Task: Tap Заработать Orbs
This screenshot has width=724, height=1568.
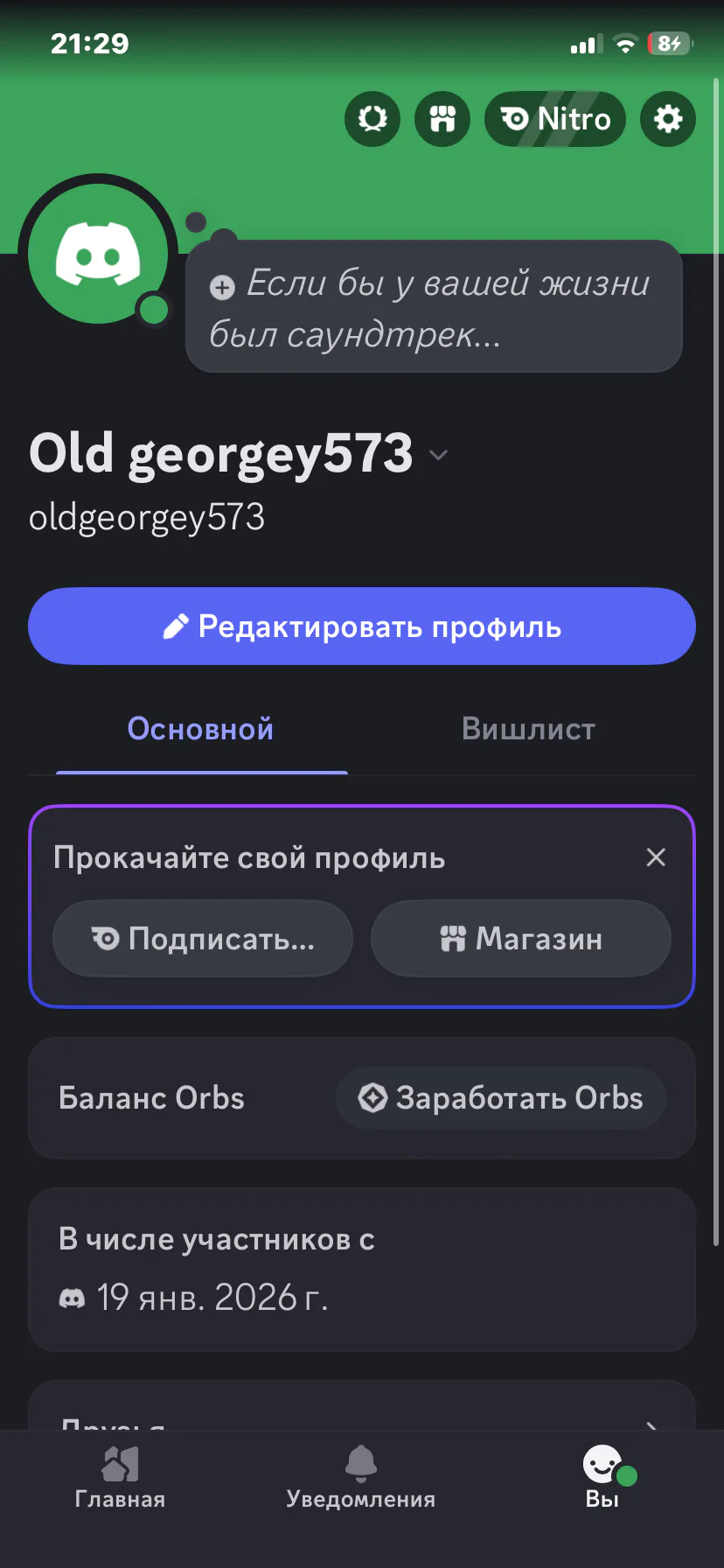Action: coord(501,1098)
